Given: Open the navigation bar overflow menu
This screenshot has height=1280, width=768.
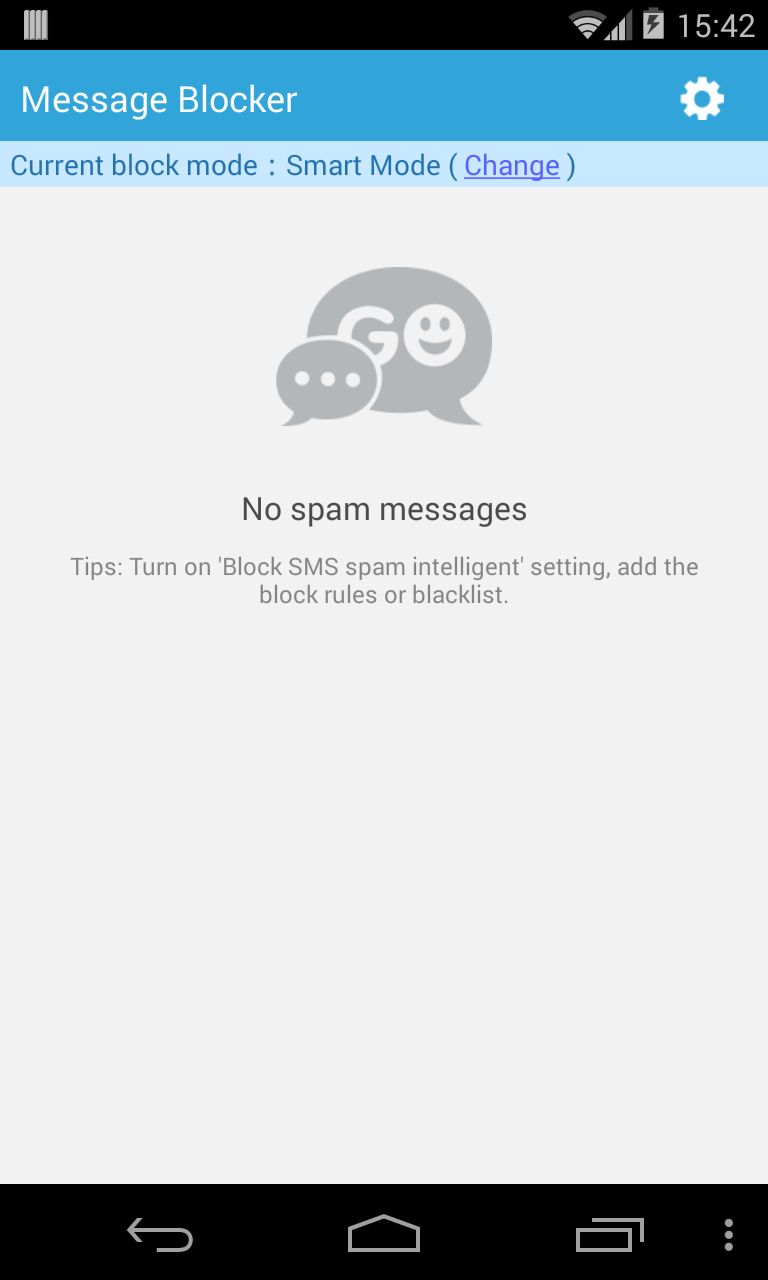Looking at the screenshot, I should [x=729, y=1235].
